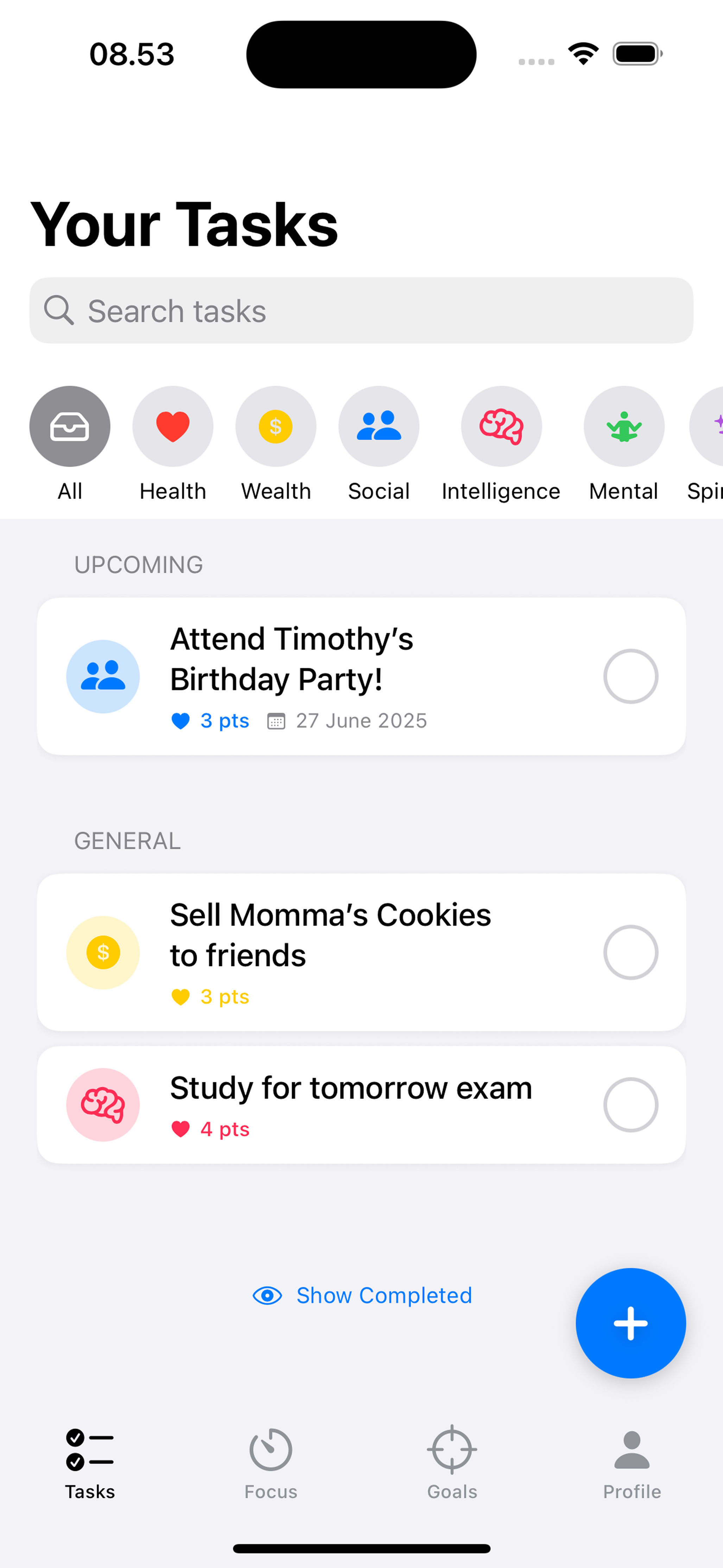Mark Attend Timothy's Birthday Party as done
This screenshot has width=723, height=1568.
pyautogui.click(x=630, y=676)
